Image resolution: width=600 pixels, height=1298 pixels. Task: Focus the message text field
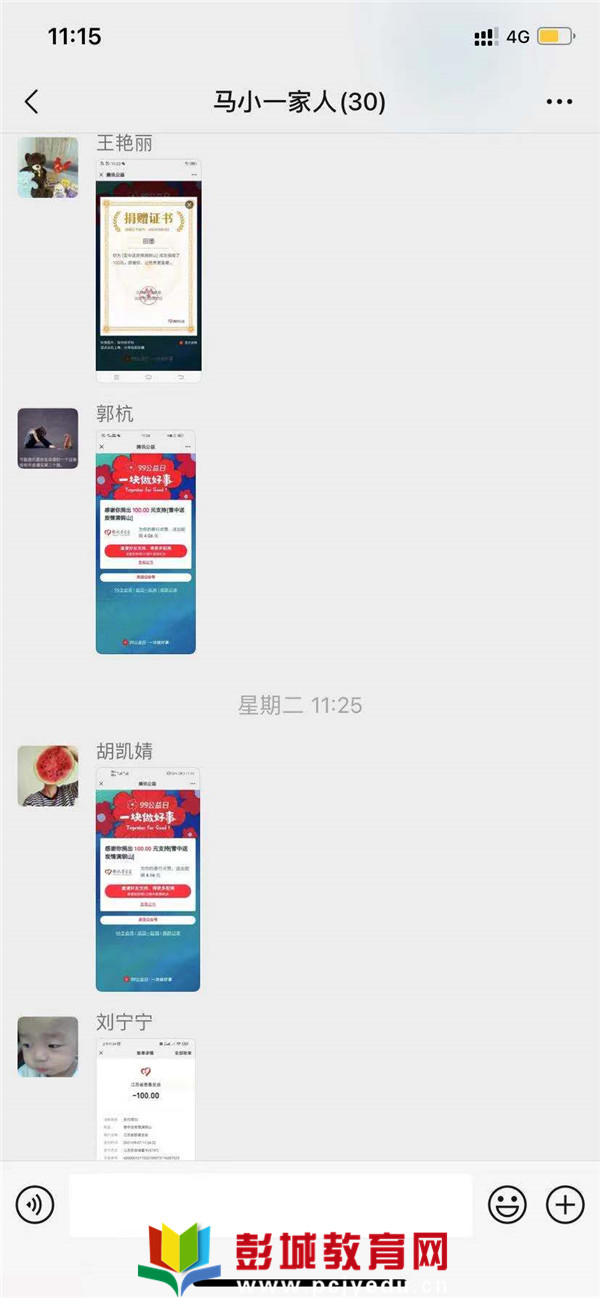pos(270,1203)
